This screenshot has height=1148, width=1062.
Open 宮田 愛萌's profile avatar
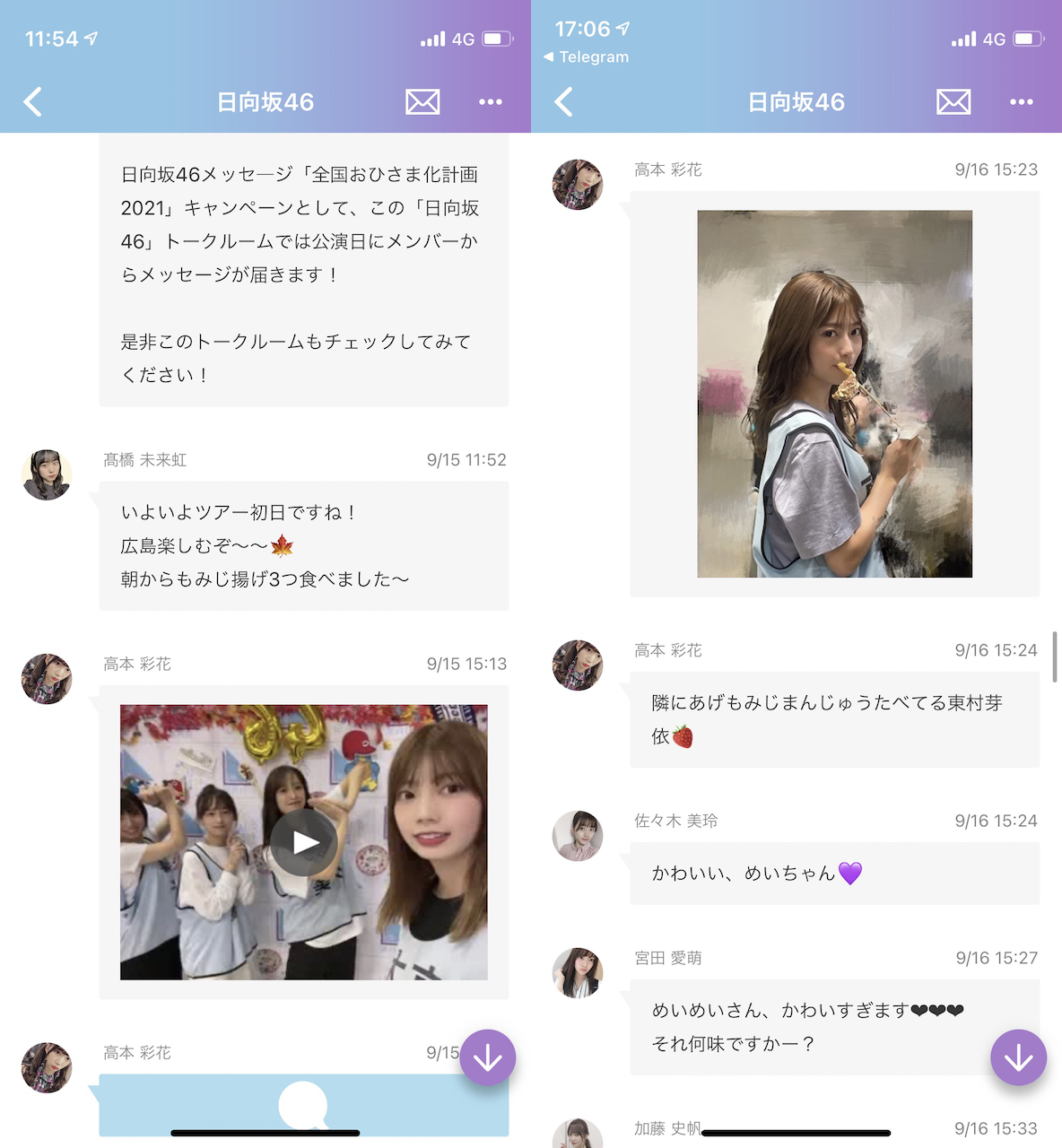click(x=578, y=973)
